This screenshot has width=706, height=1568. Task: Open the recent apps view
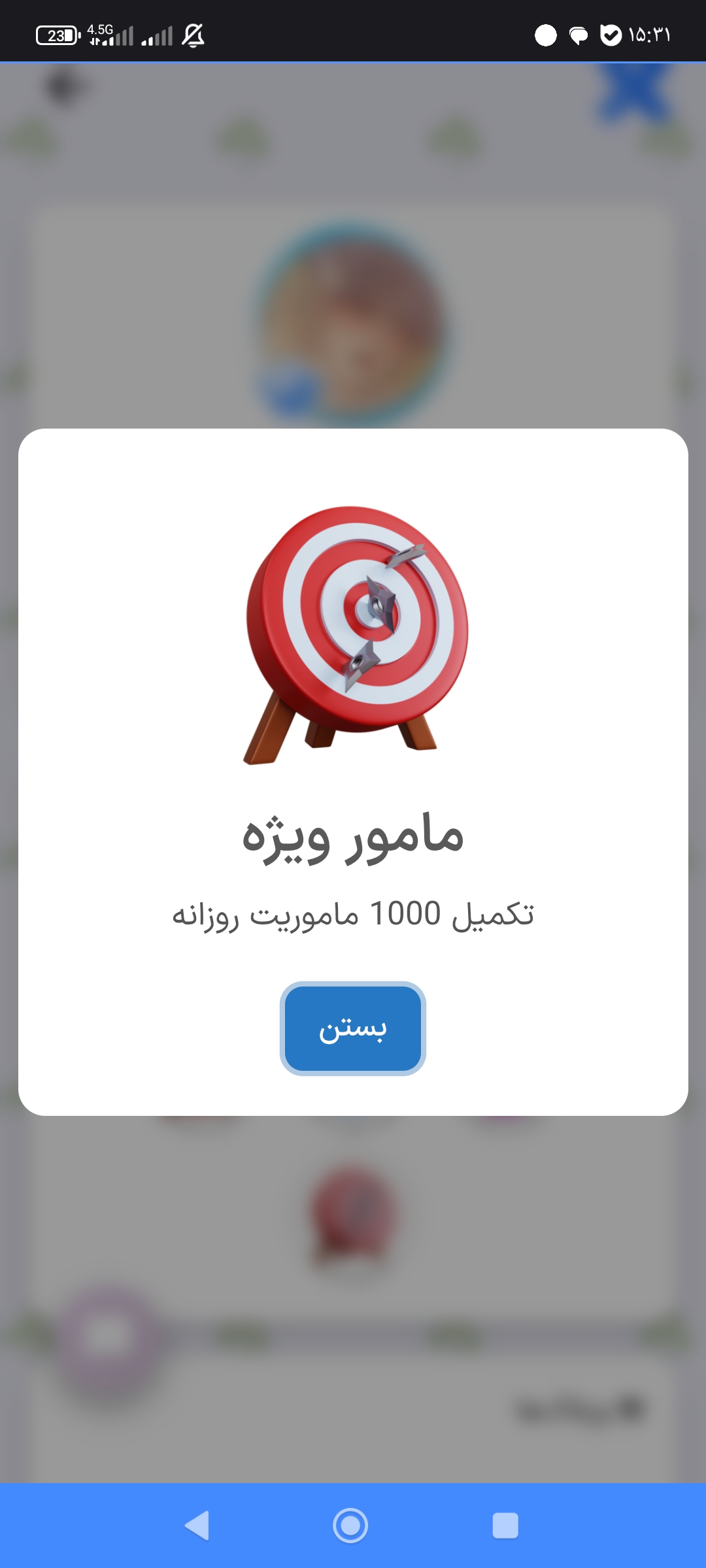tap(505, 1526)
